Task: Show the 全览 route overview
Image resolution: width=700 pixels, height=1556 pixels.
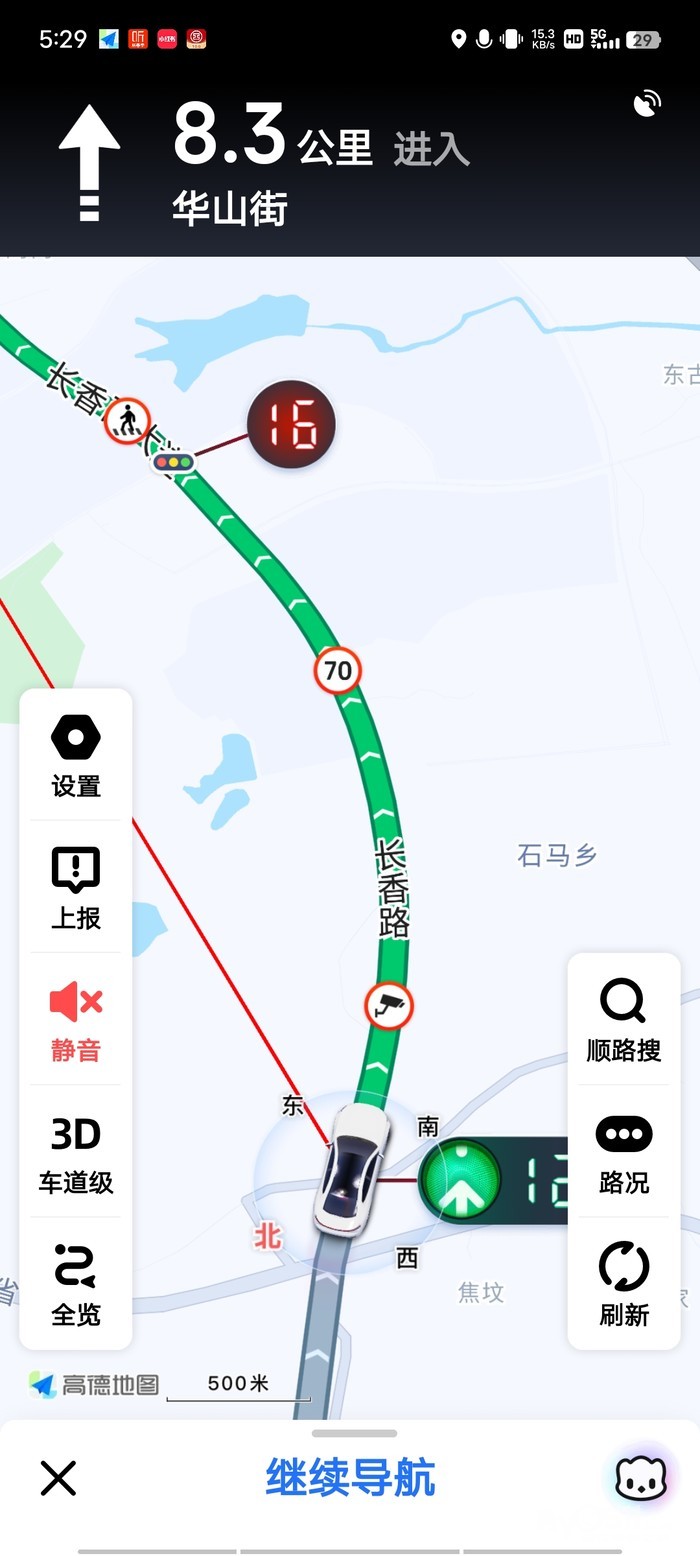Action: pos(76,1284)
